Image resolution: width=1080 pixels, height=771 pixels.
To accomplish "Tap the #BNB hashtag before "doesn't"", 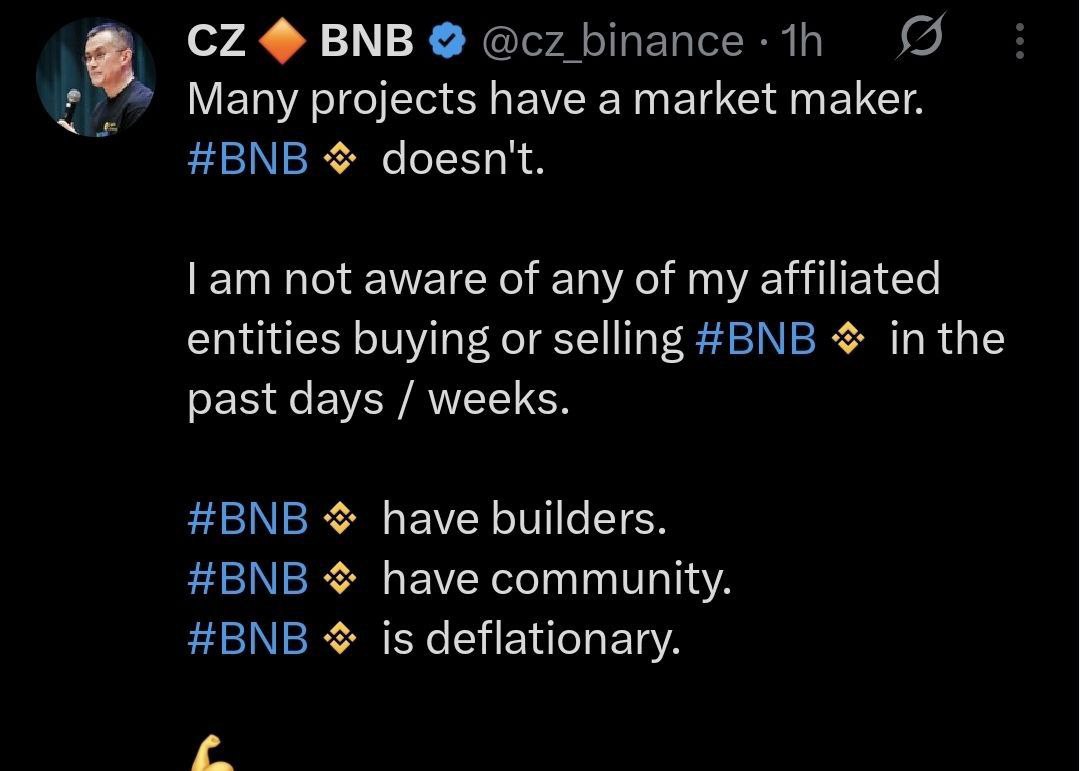I will pyautogui.click(x=248, y=159).
